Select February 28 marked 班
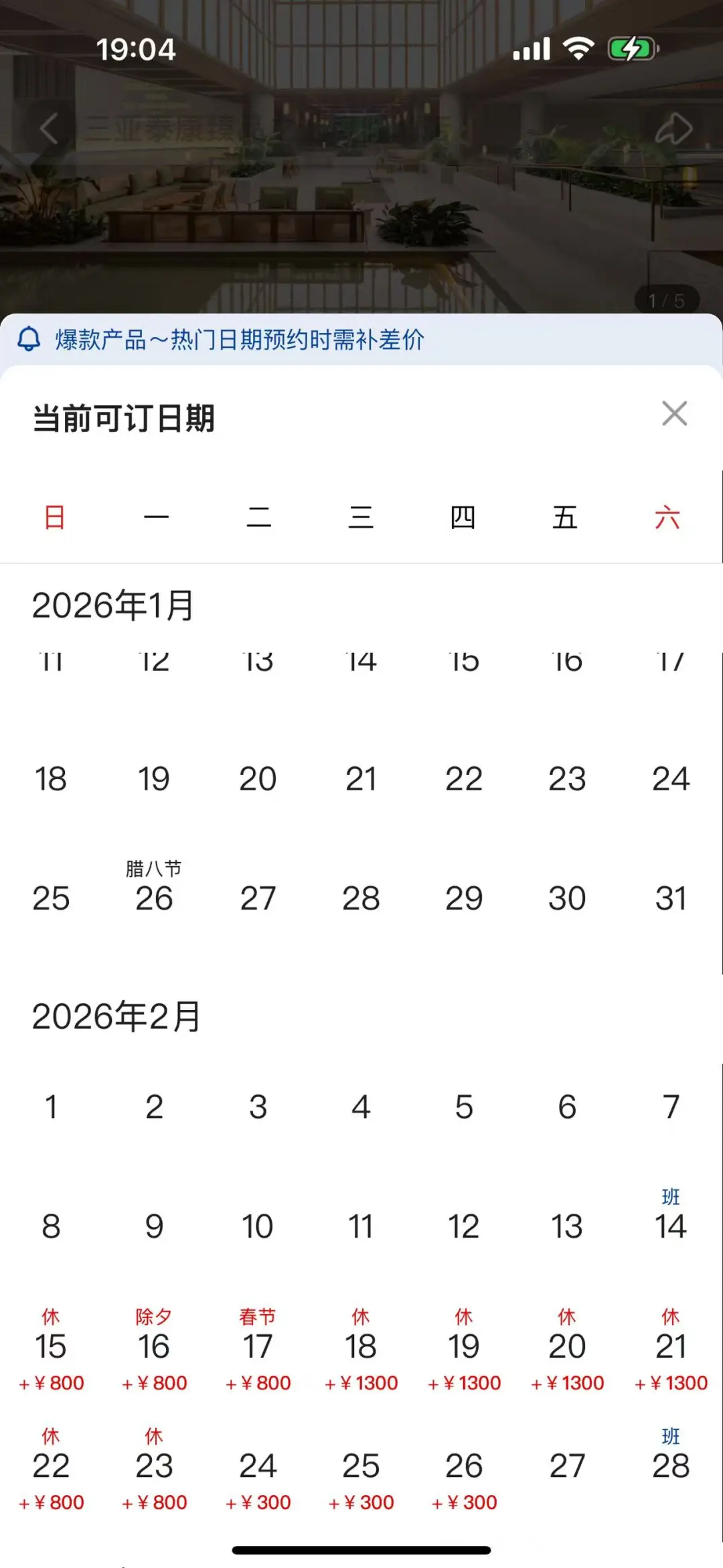Viewport: 723px width, 1568px height. pyautogui.click(x=670, y=1460)
